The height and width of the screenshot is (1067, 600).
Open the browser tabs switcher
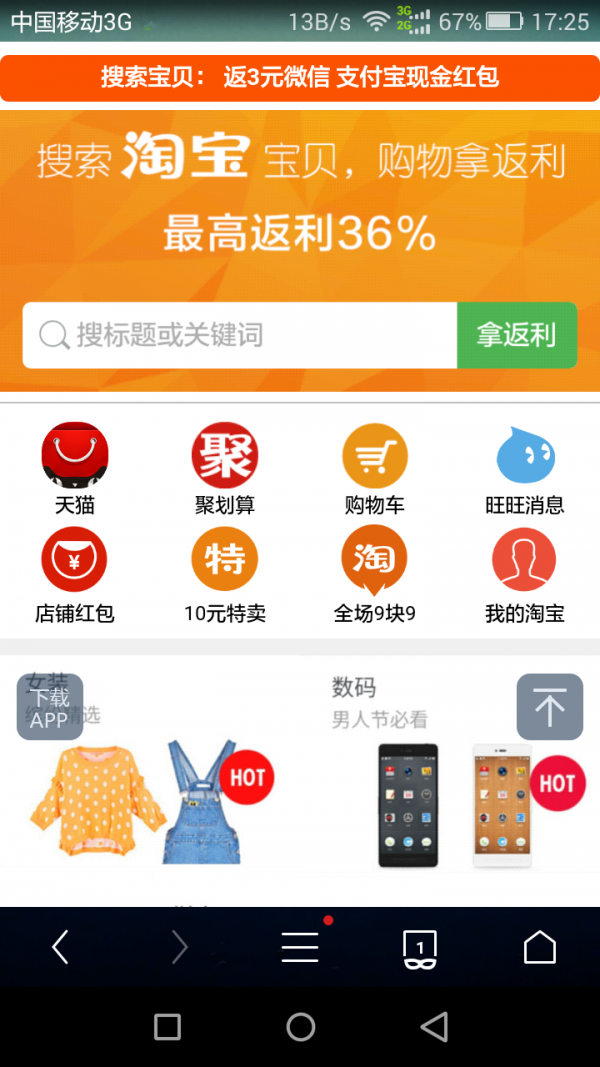[x=420, y=947]
